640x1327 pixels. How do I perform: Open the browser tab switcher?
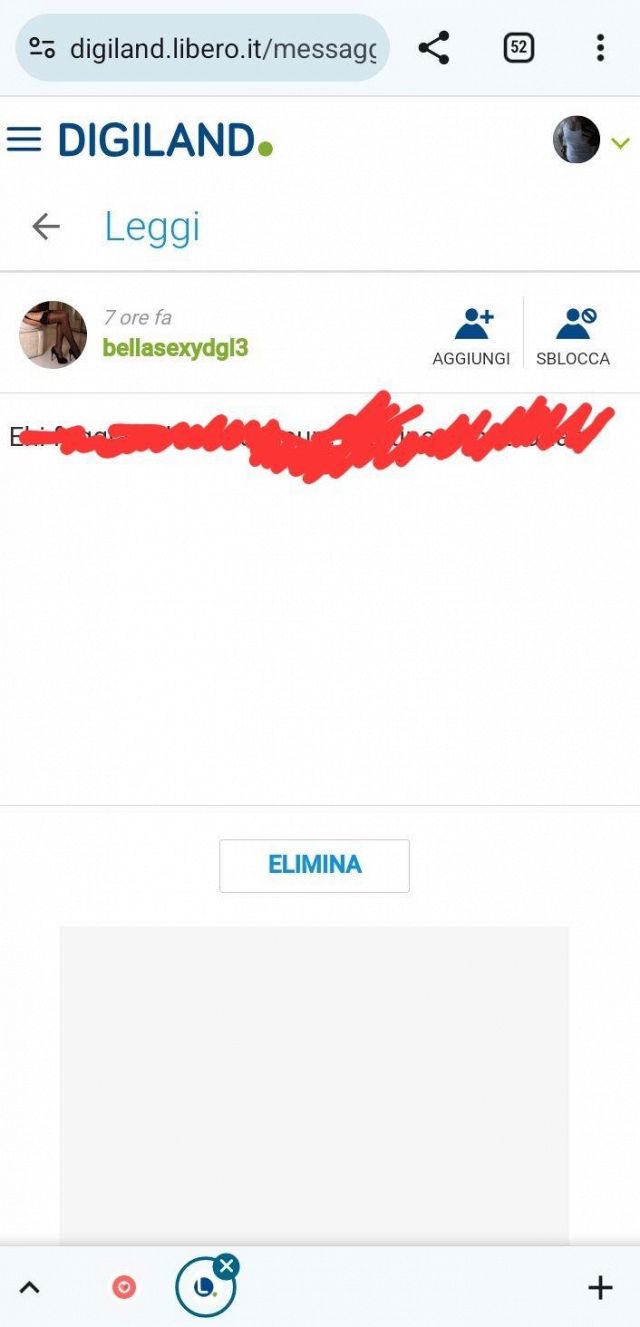pyautogui.click(x=518, y=48)
